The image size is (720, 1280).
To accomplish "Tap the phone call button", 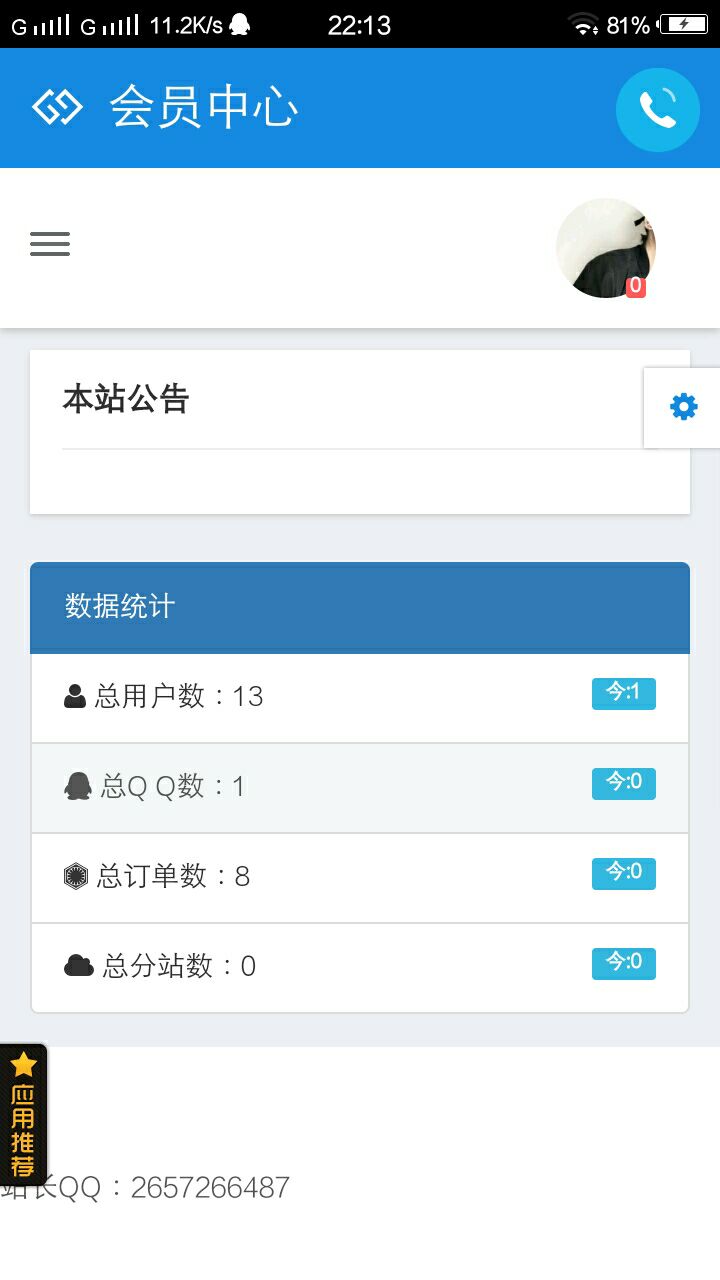I will [657, 109].
